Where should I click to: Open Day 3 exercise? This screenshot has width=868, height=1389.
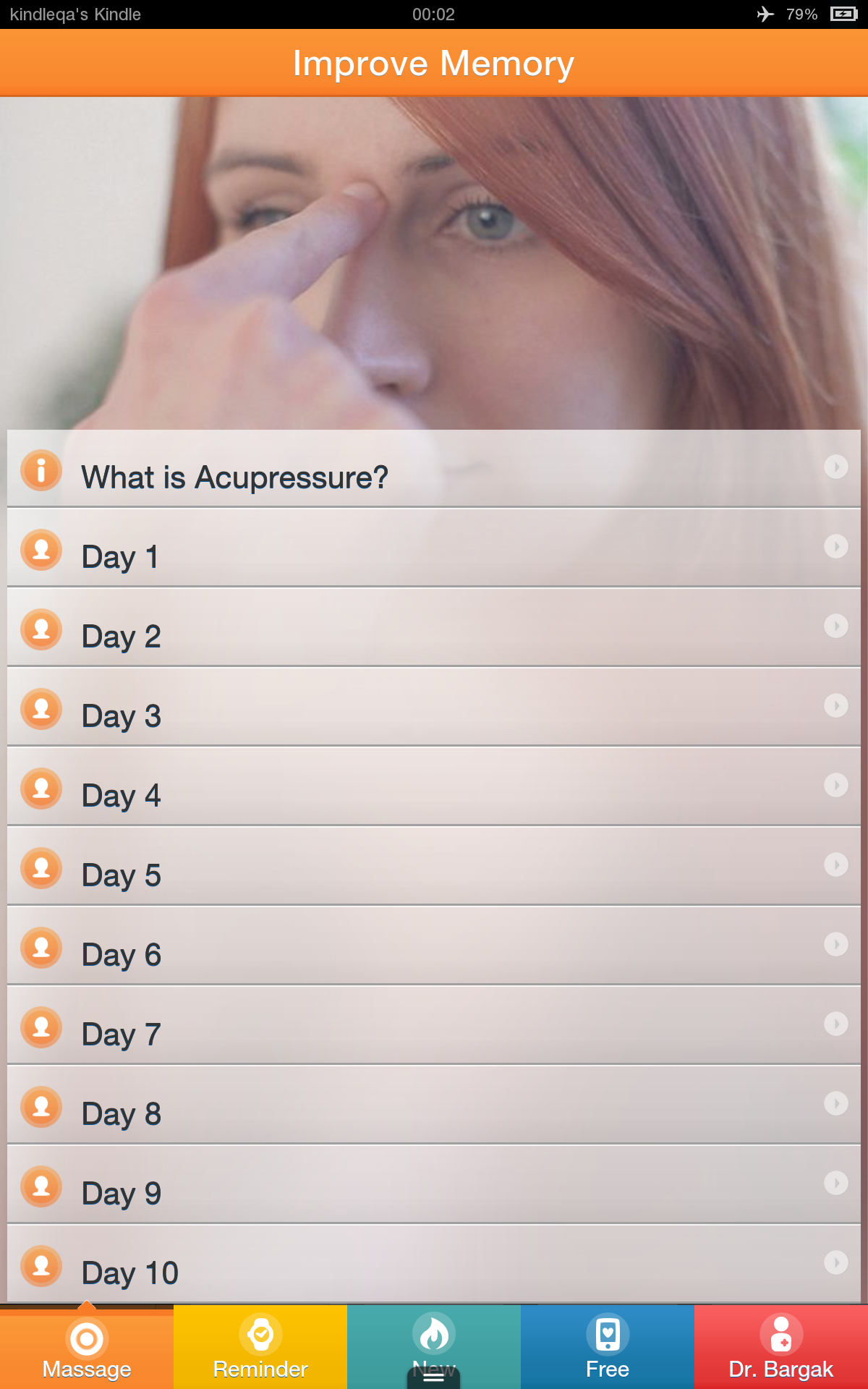434,707
